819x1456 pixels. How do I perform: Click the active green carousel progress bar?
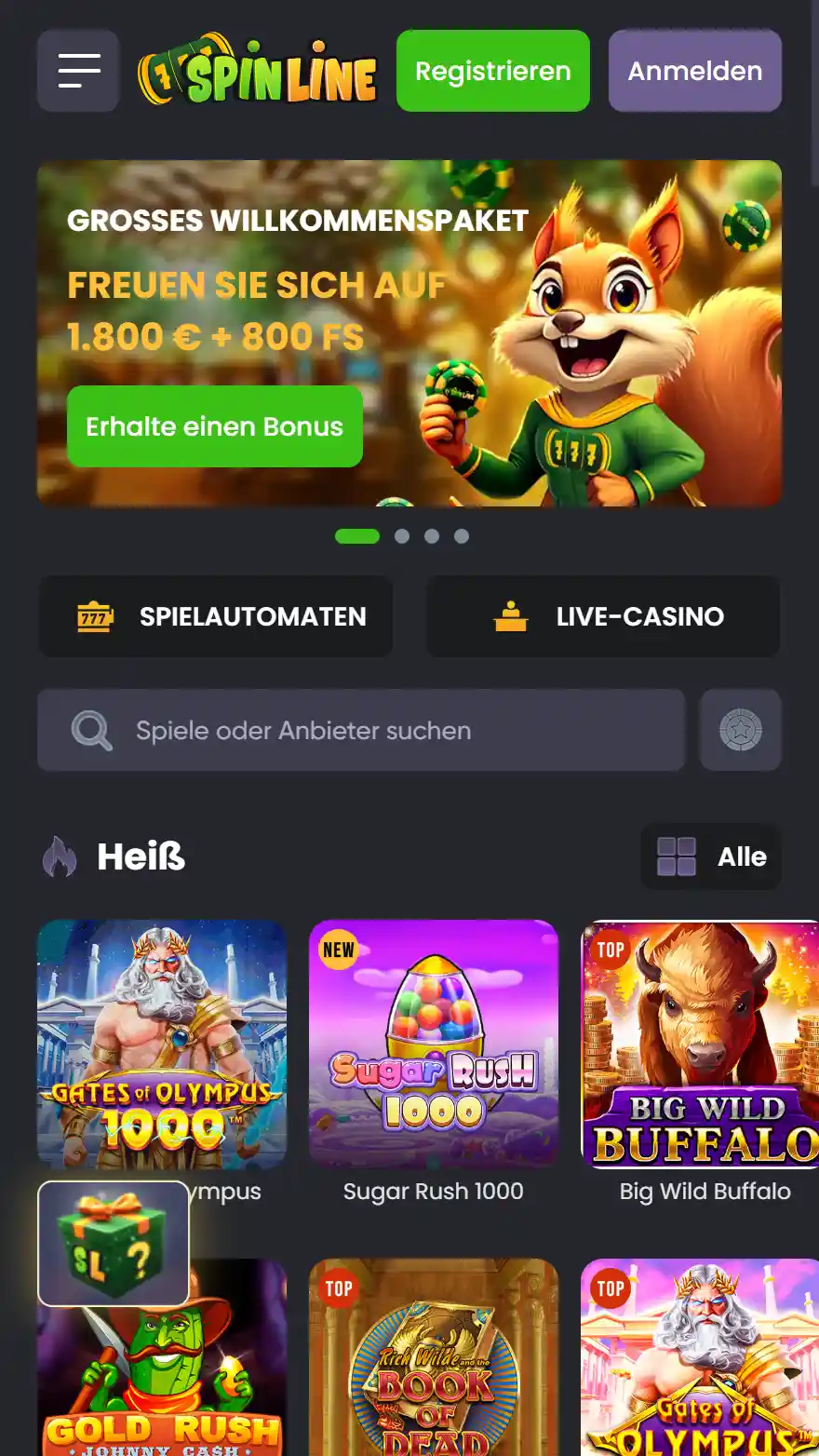(x=358, y=535)
